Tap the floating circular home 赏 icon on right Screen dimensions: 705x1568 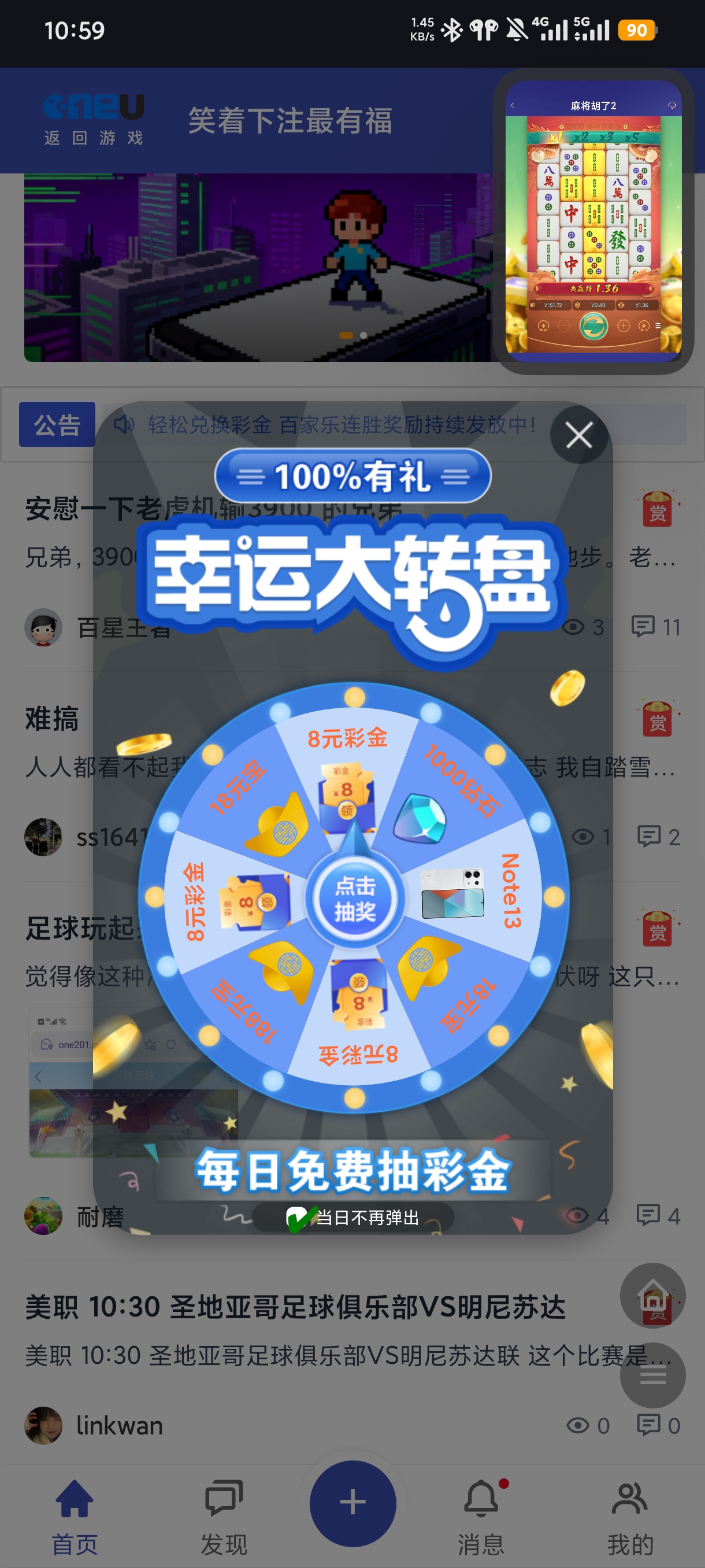pyautogui.click(x=652, y=1295)
